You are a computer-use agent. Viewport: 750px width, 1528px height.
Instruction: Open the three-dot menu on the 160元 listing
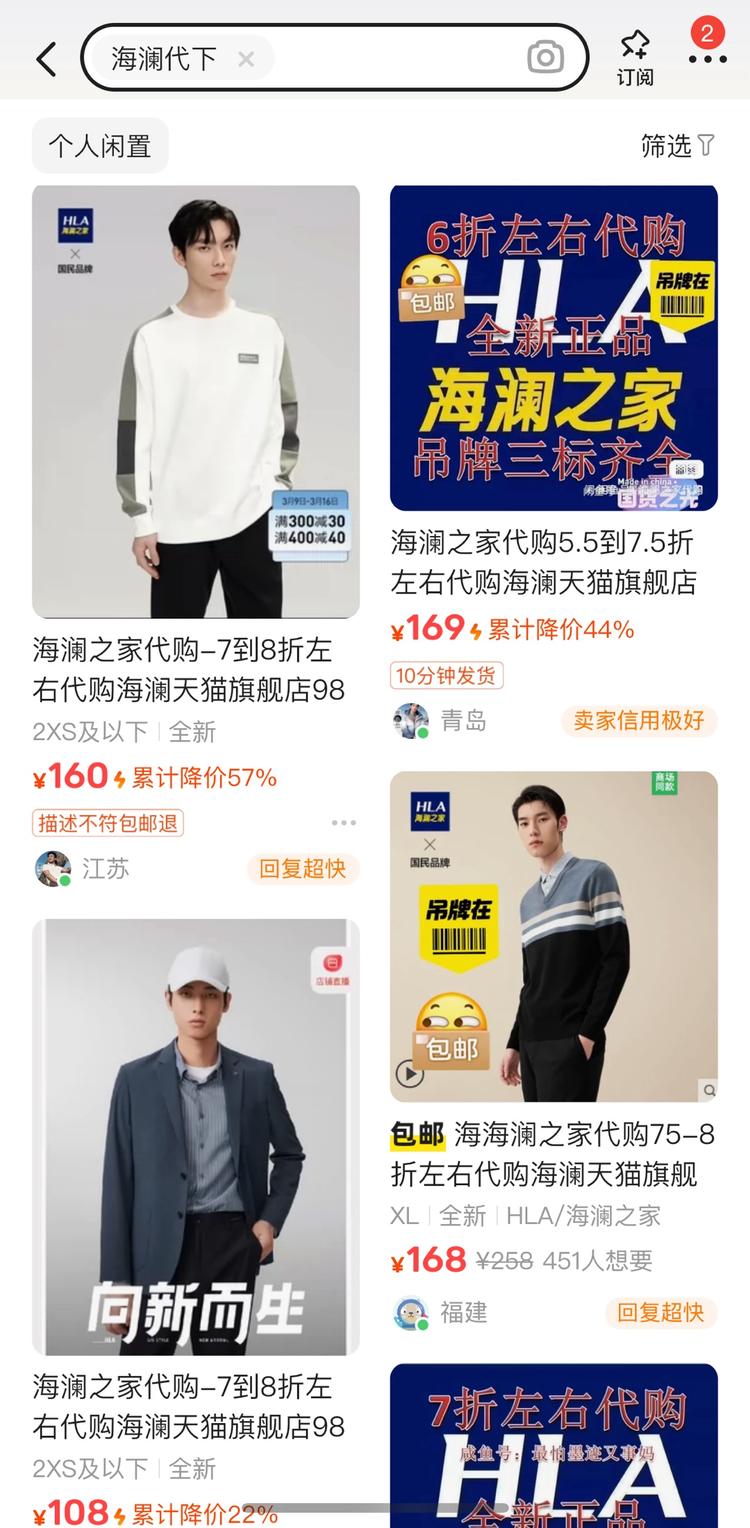pos(343,822)
